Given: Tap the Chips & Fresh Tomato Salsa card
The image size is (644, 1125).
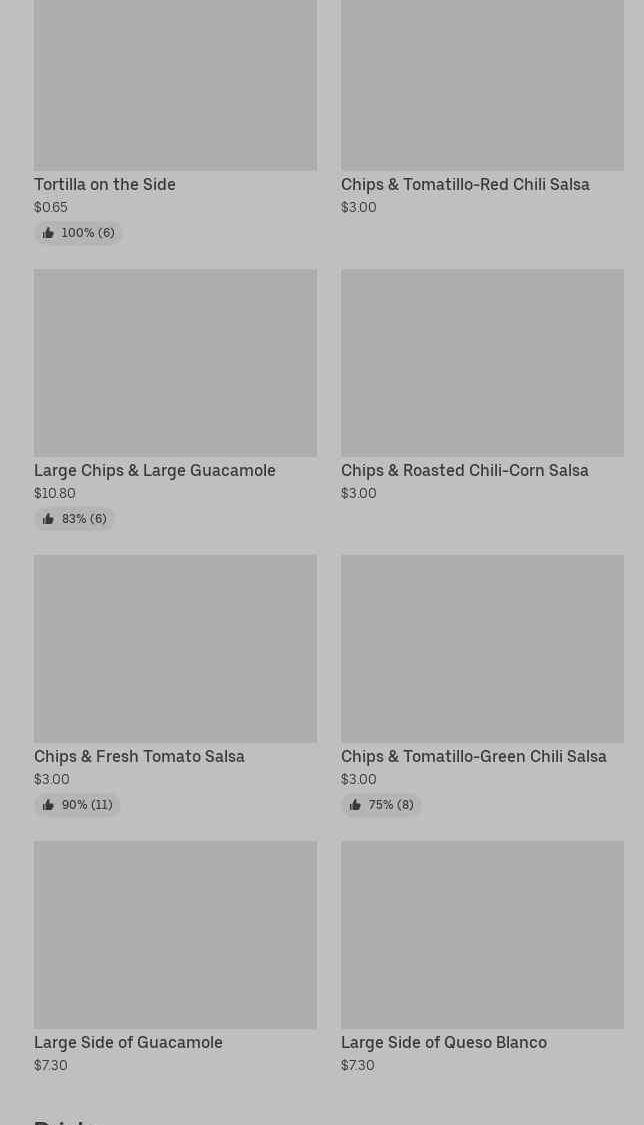Looking at the screenshot, I should pos(175,685).
